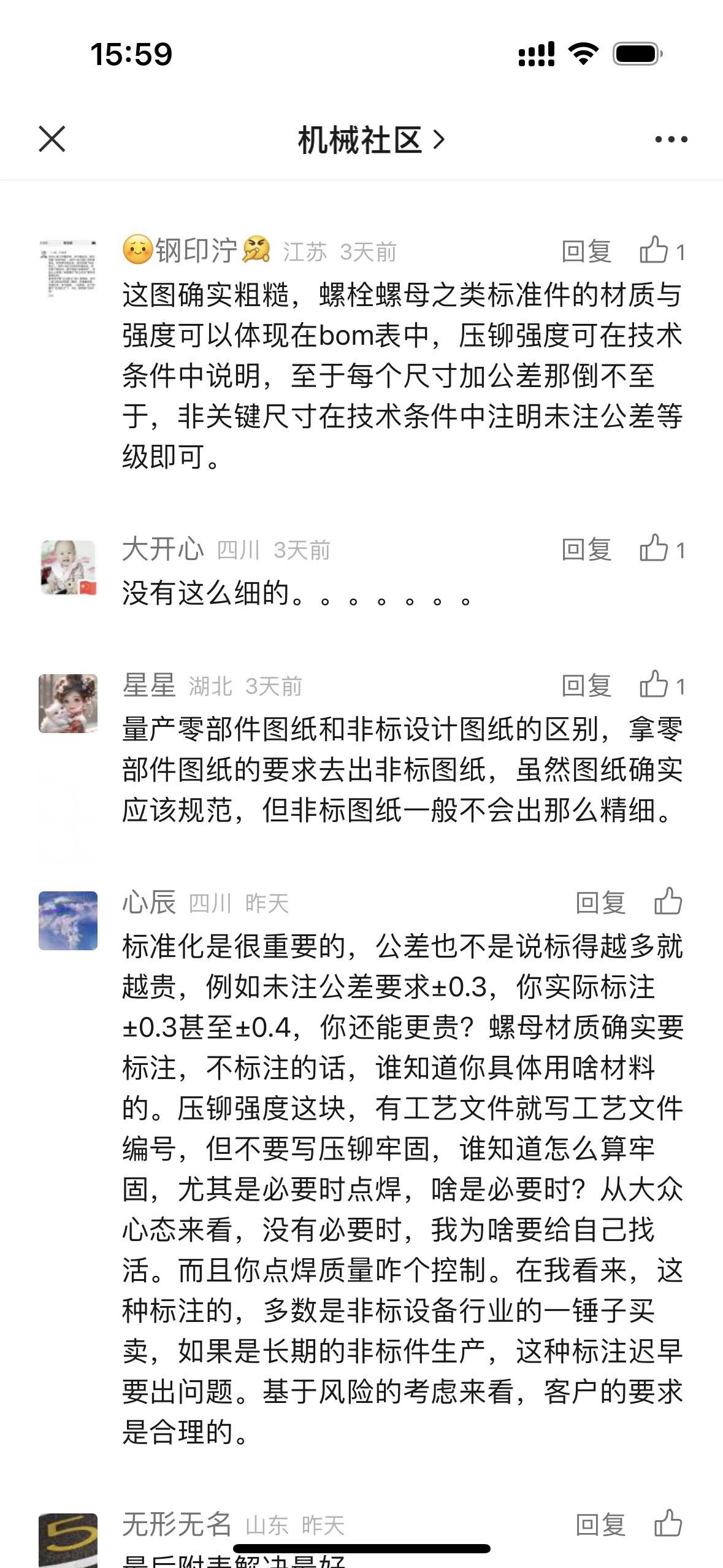This screenshot has height=1568, width=723.
Task: Like 大开心's comment
Action: coord(661,549)
